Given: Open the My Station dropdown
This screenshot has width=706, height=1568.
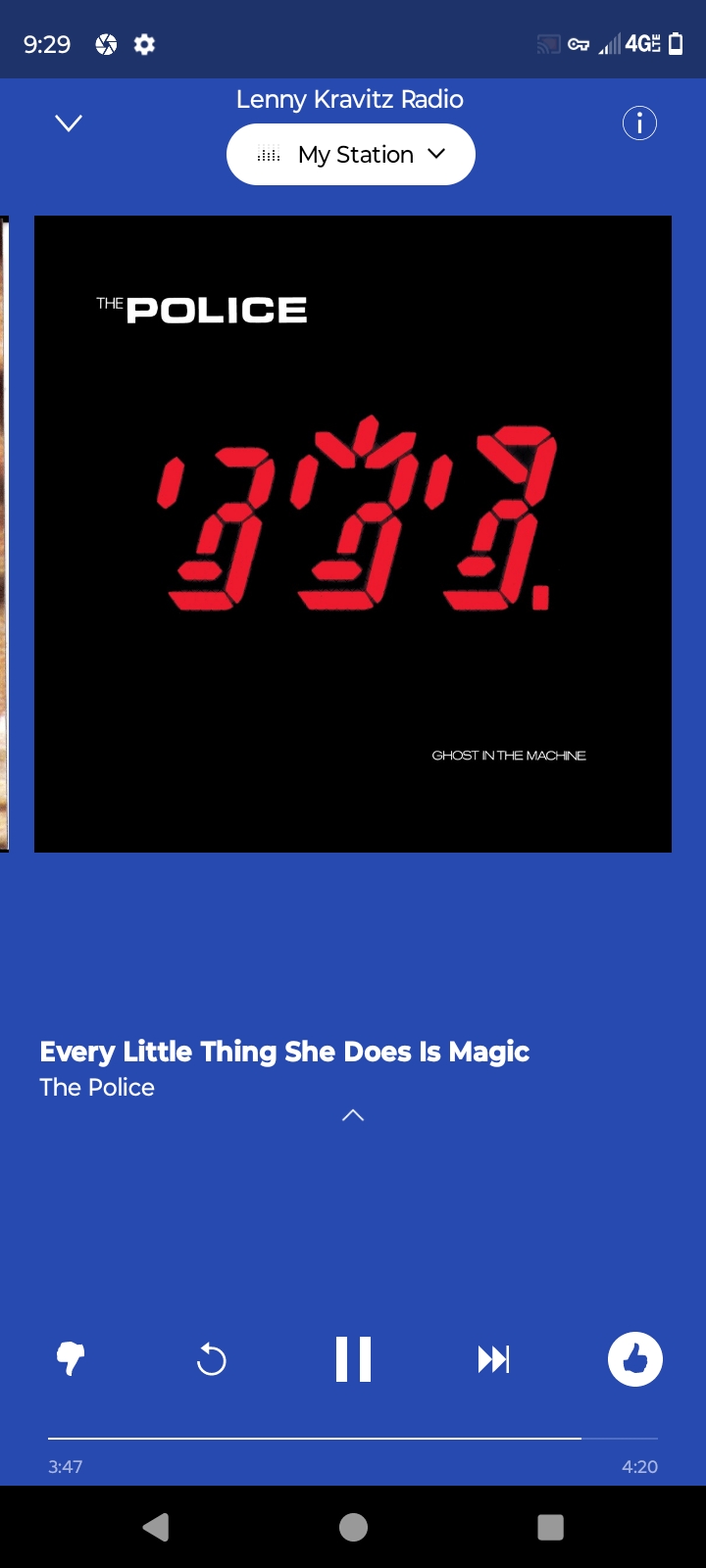Looking at the screenshot, I should [351, 155].
